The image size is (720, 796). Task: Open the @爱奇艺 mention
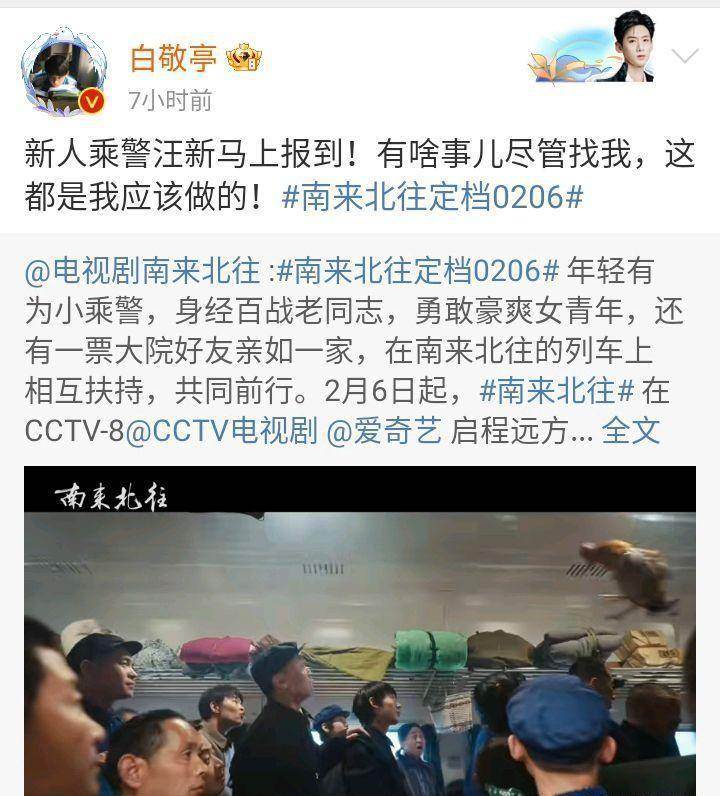click(385, 430)
